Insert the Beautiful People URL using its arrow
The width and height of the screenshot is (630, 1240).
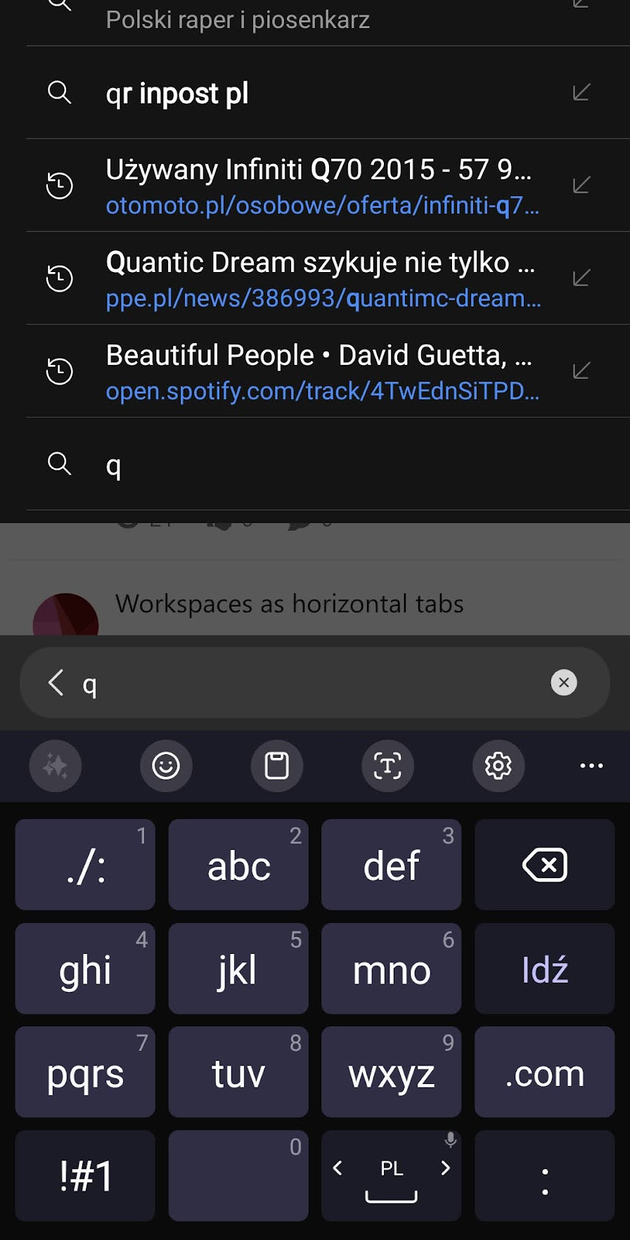581,371
